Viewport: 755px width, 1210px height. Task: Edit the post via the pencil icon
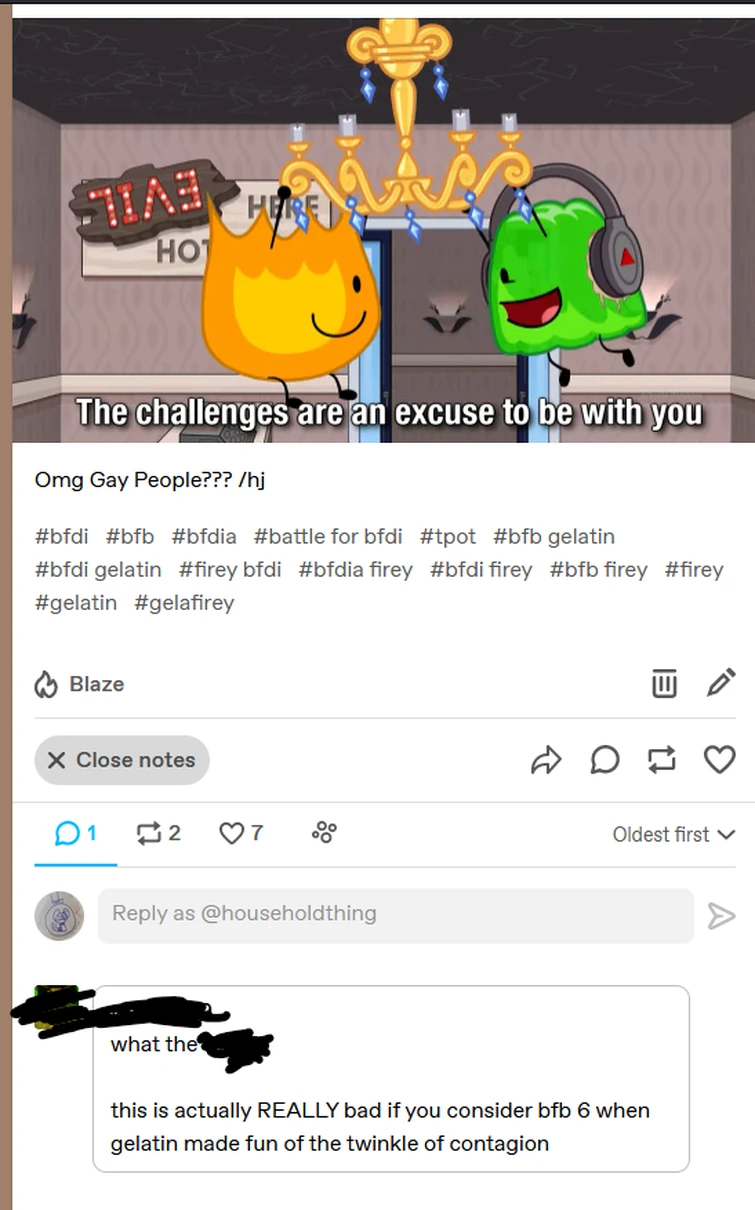coord(720,682)
